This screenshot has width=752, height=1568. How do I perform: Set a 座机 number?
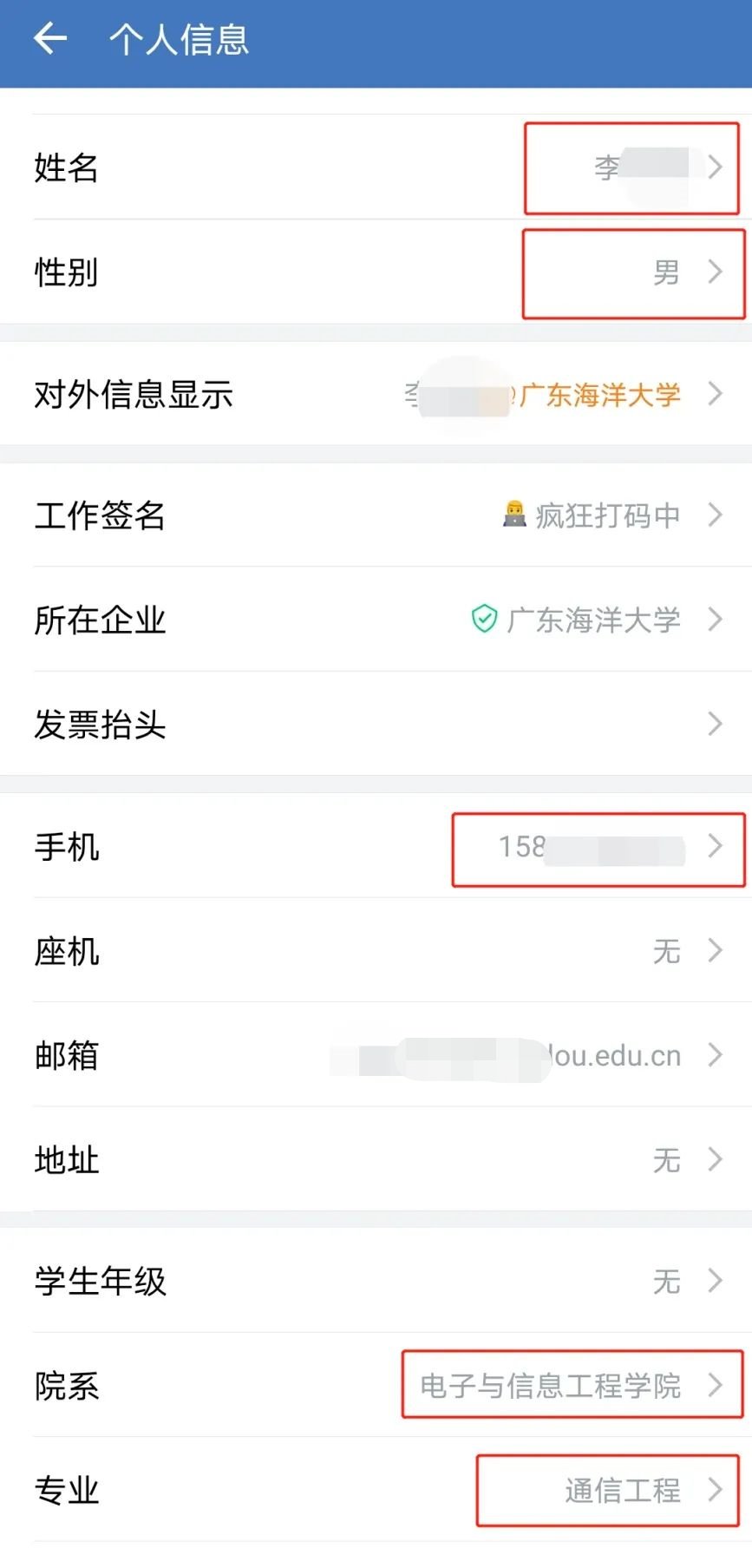tap(376, 951)
